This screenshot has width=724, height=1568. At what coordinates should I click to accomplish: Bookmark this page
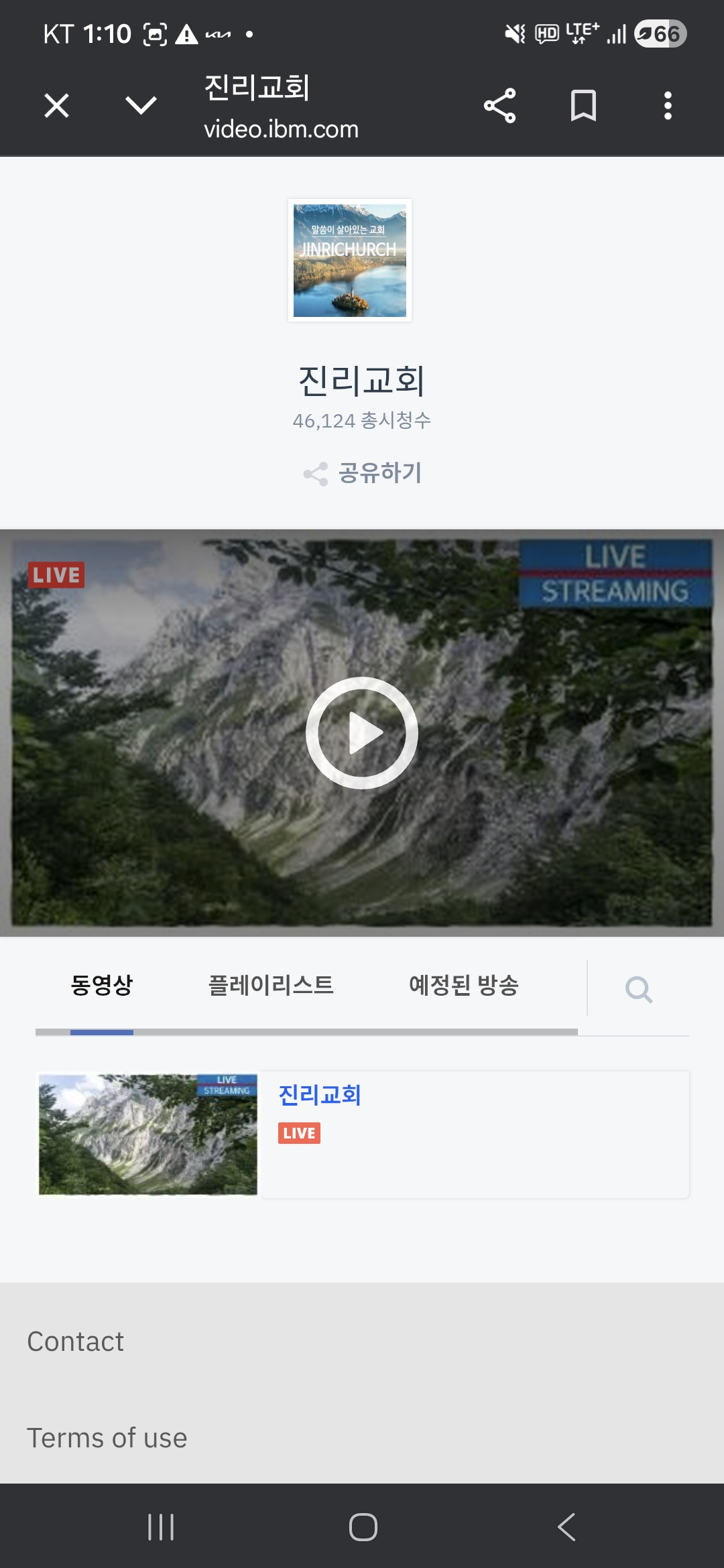tap(583, 105)
